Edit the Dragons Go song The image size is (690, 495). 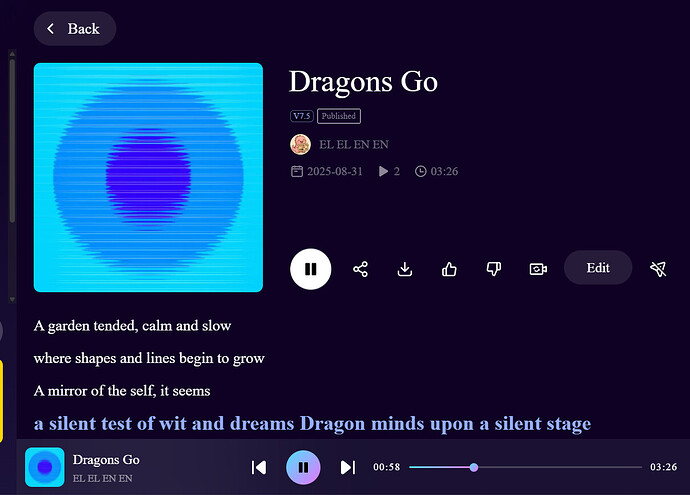[598, 268]
